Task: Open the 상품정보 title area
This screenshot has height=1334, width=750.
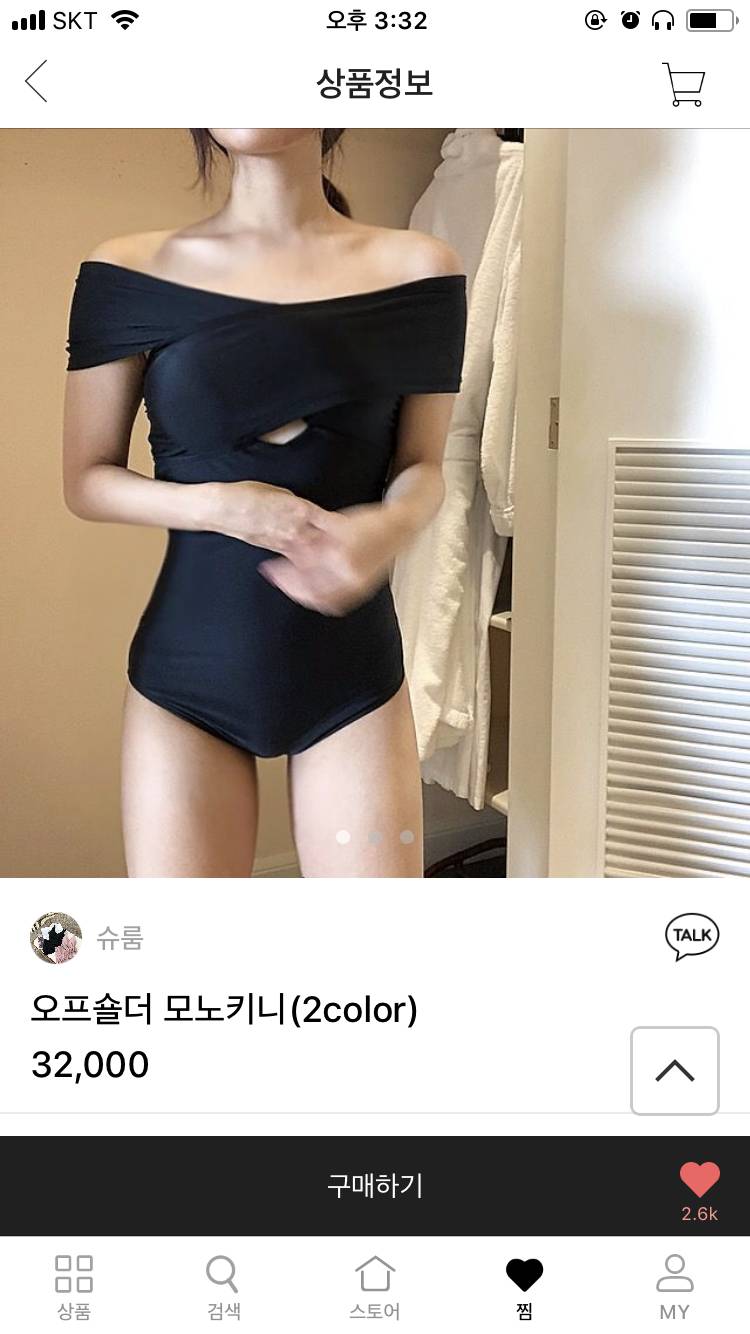Action: tap(375, 85)
